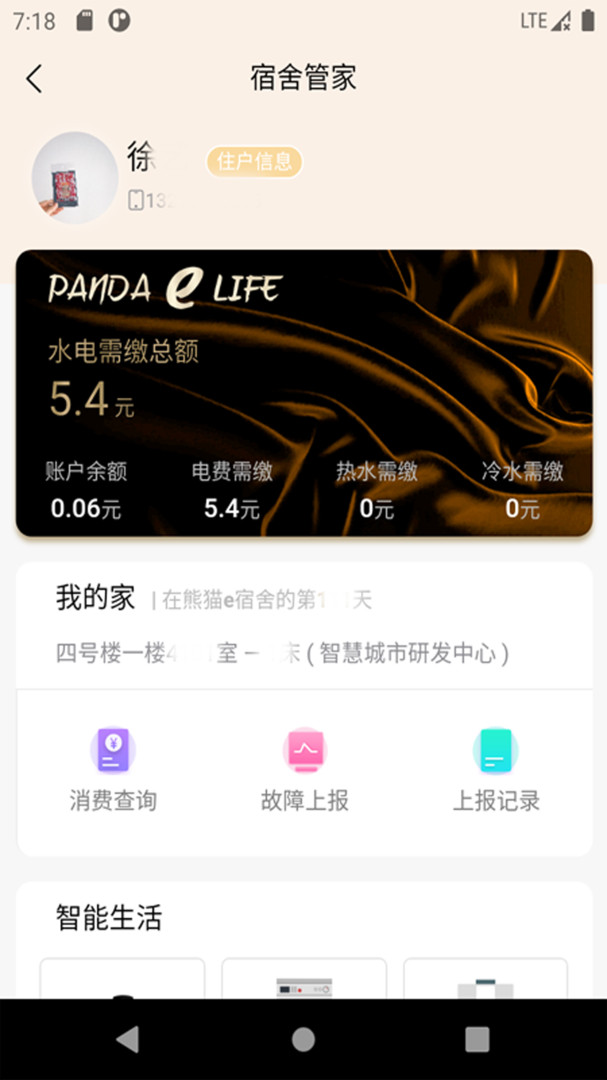Open 消费查询 consumption query
The image size is (607, 1080).
click(x=113, y=768)
